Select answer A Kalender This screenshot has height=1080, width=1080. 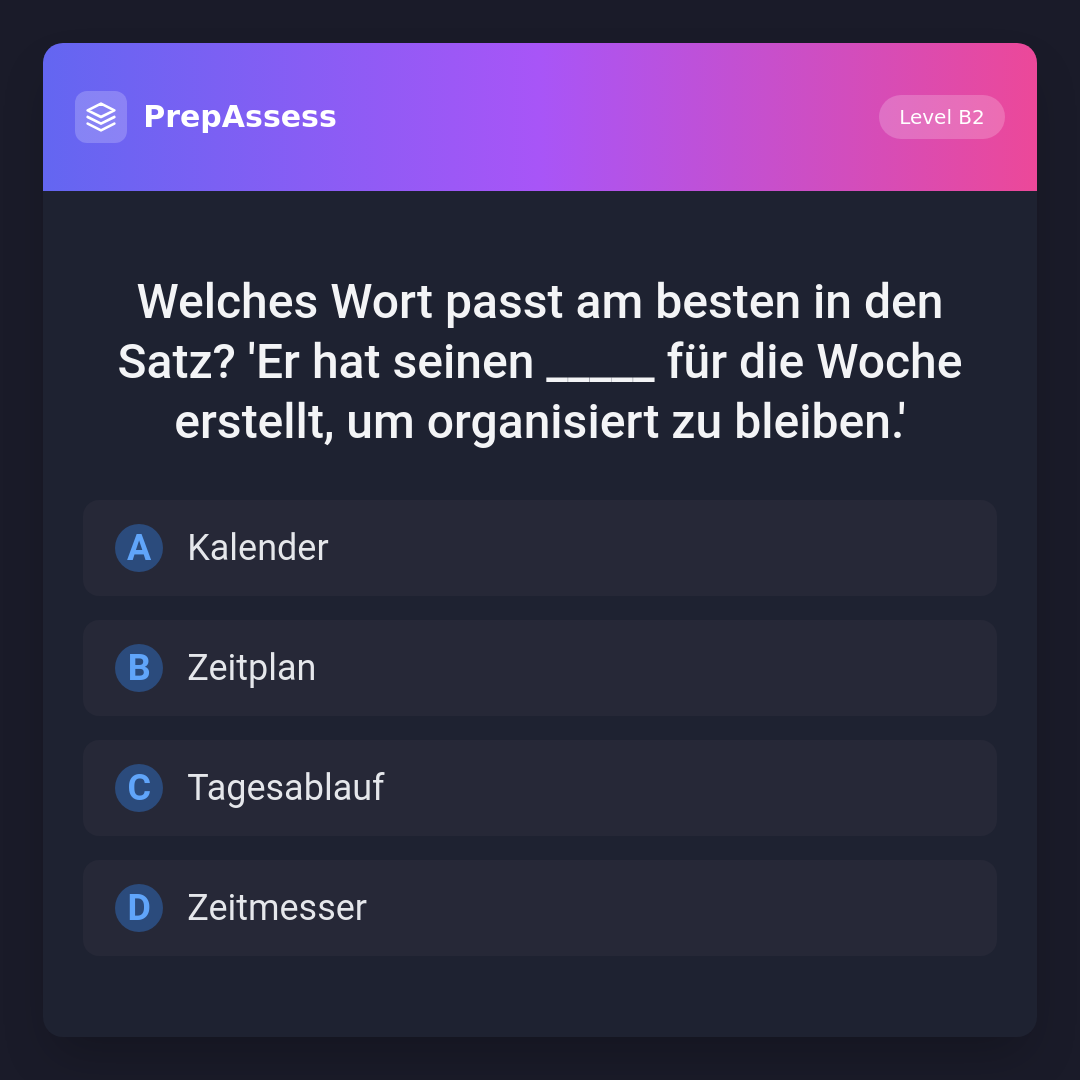540,548
